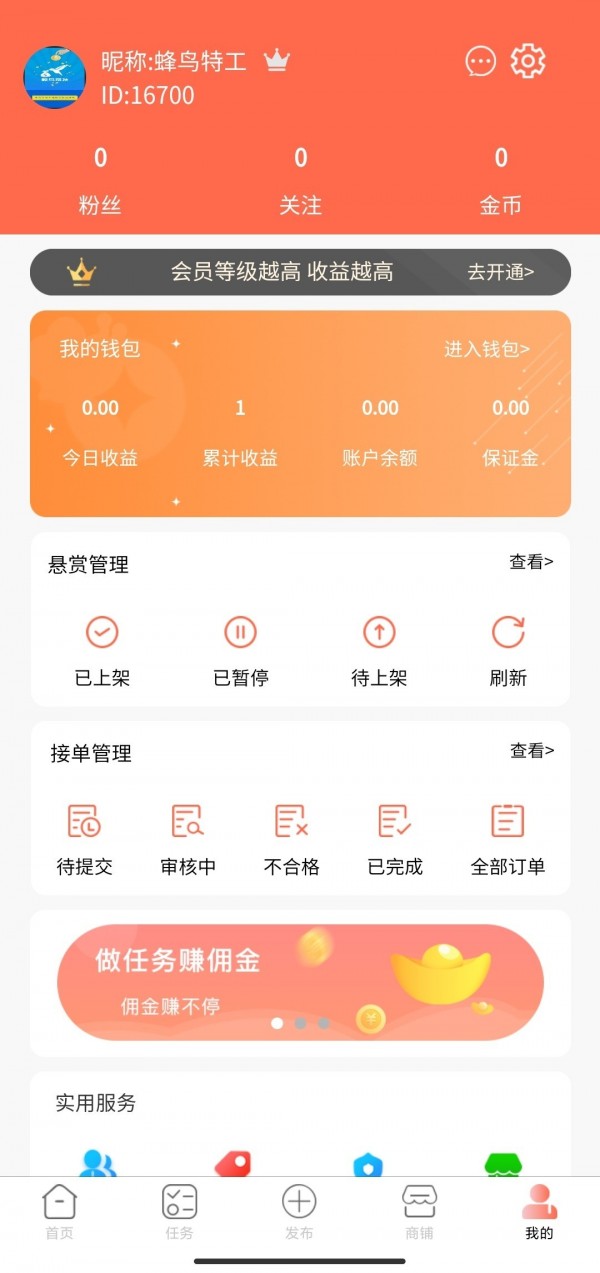The height and width of the screenshot is (1273, 600).
Task: Switch to the 发布 tab
Action: click(x=299, y=1211)
